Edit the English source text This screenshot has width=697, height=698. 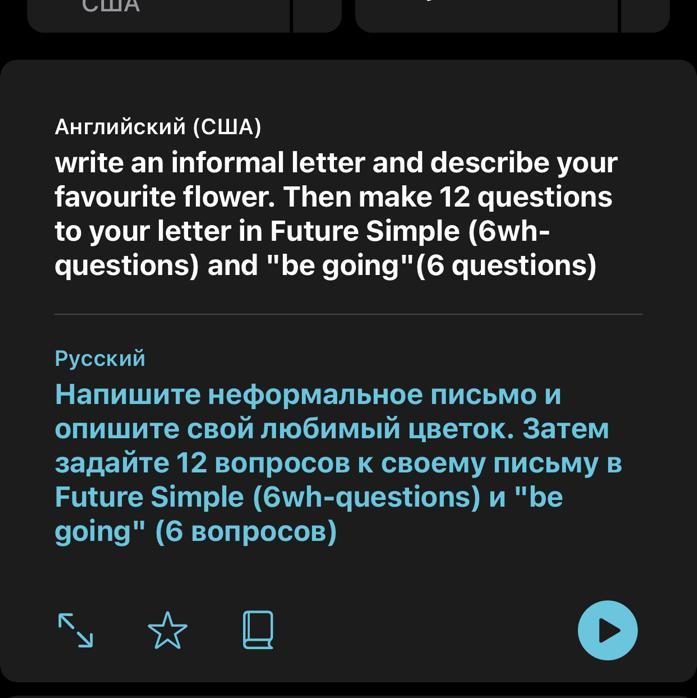(335, 214)
